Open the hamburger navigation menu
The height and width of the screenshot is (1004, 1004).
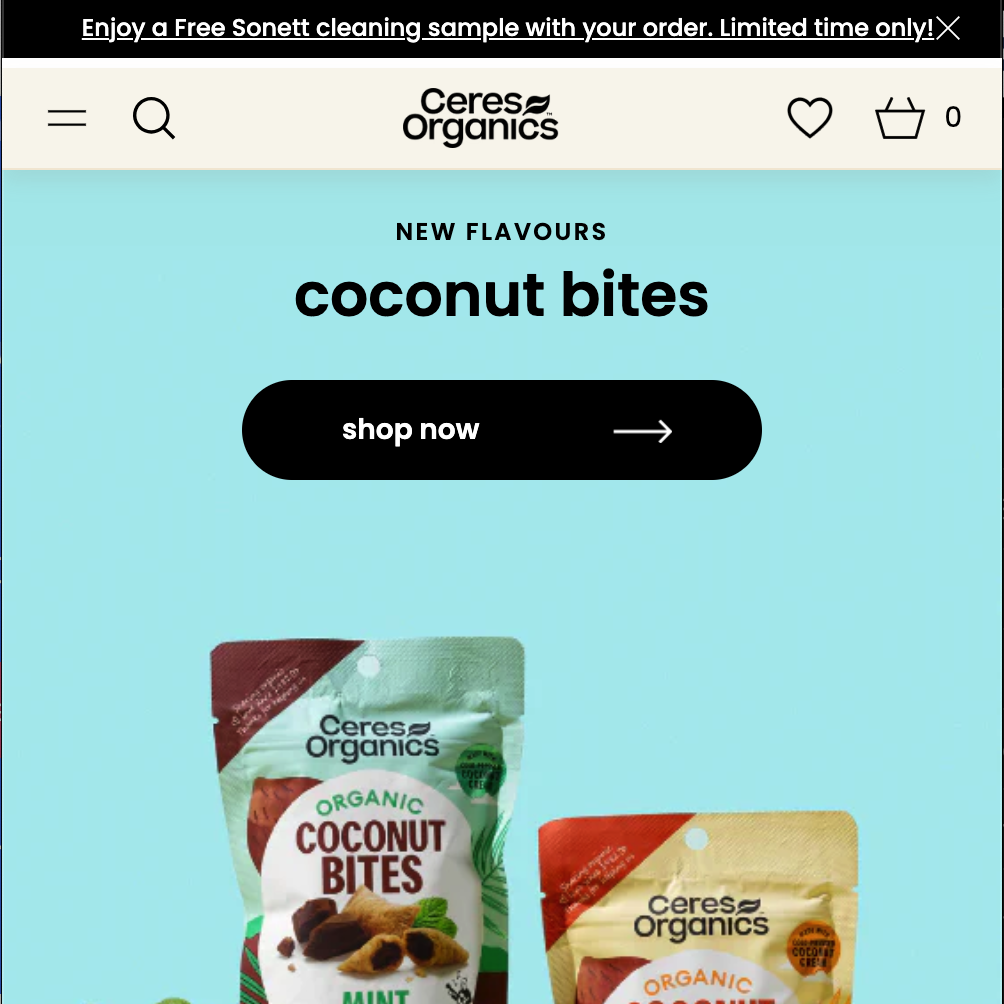(67, 118)
